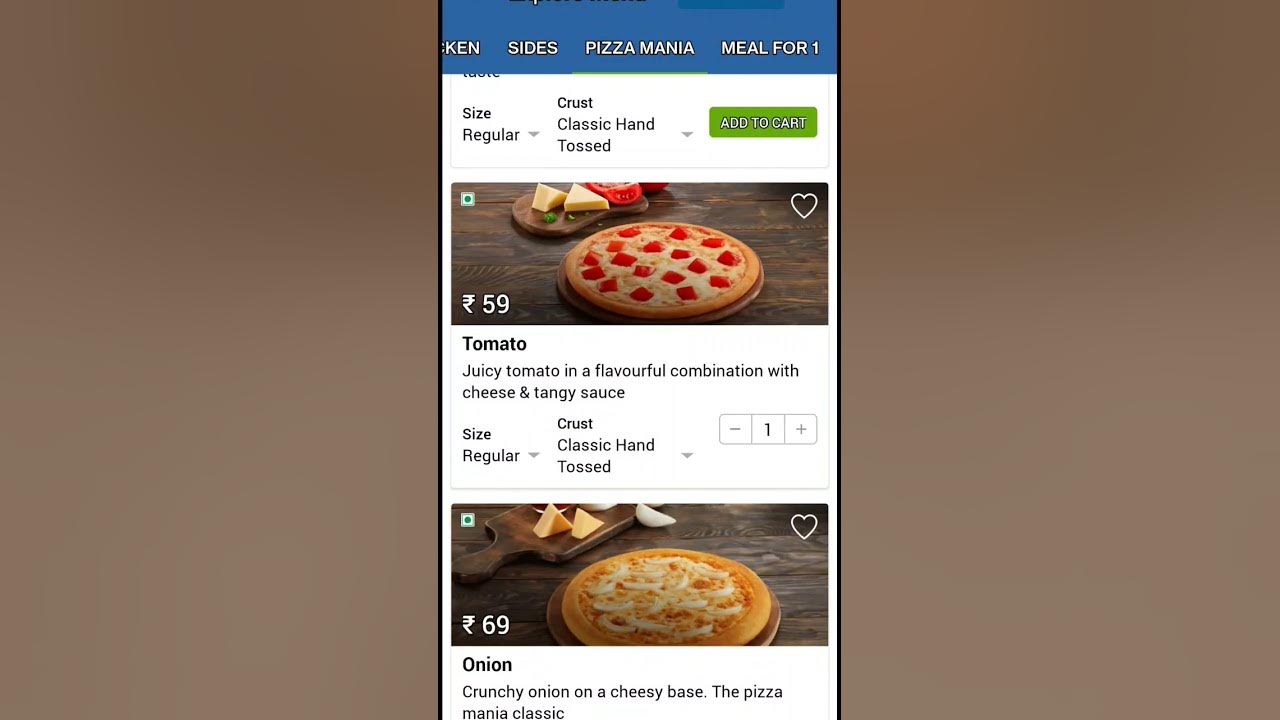Open the Crust dropdown beside Add to Cart
Screen dimensions: 1280x720
624,134
